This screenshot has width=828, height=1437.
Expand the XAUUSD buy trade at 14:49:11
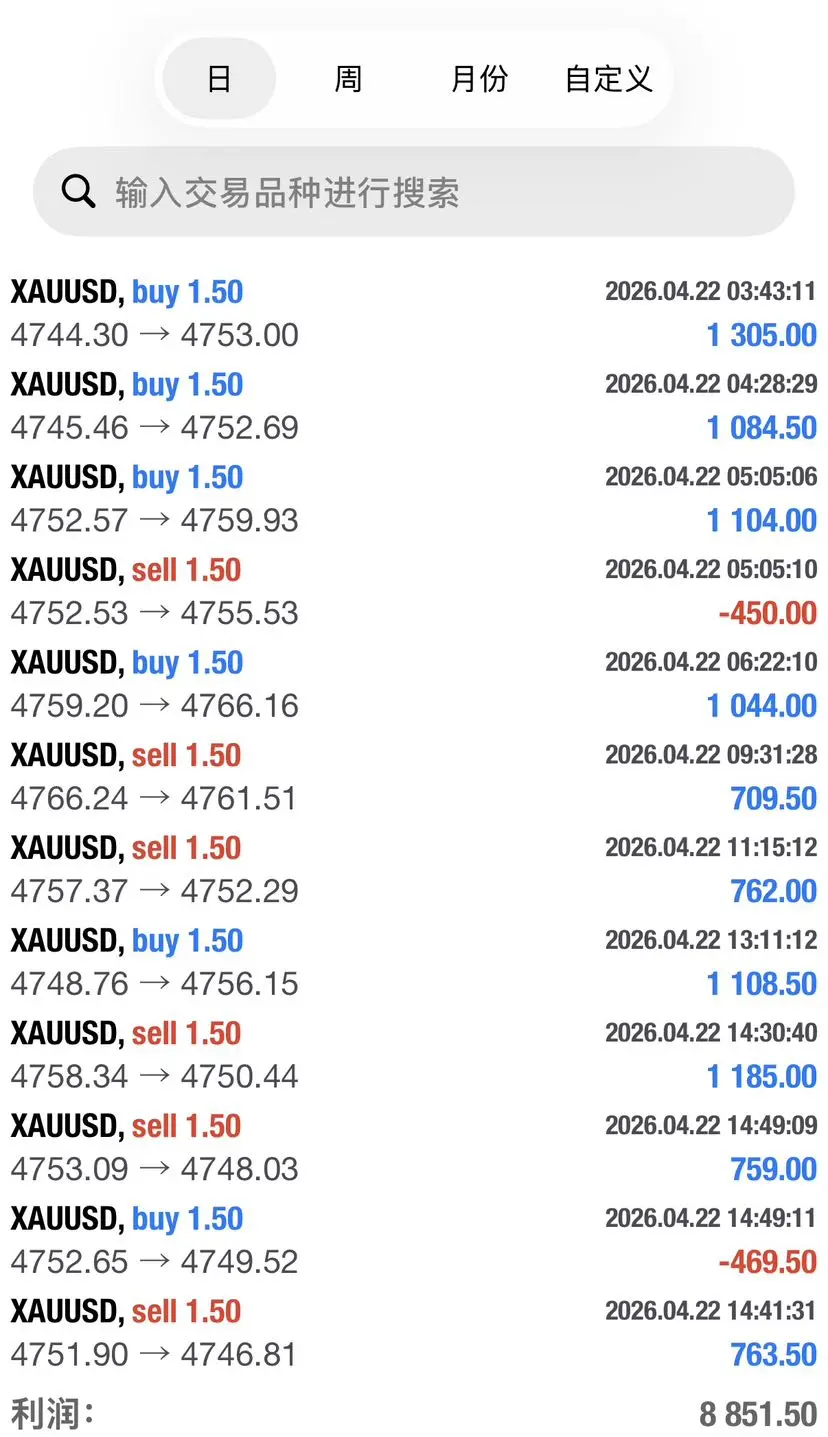pyautogui.click(x=413, y=1240)
